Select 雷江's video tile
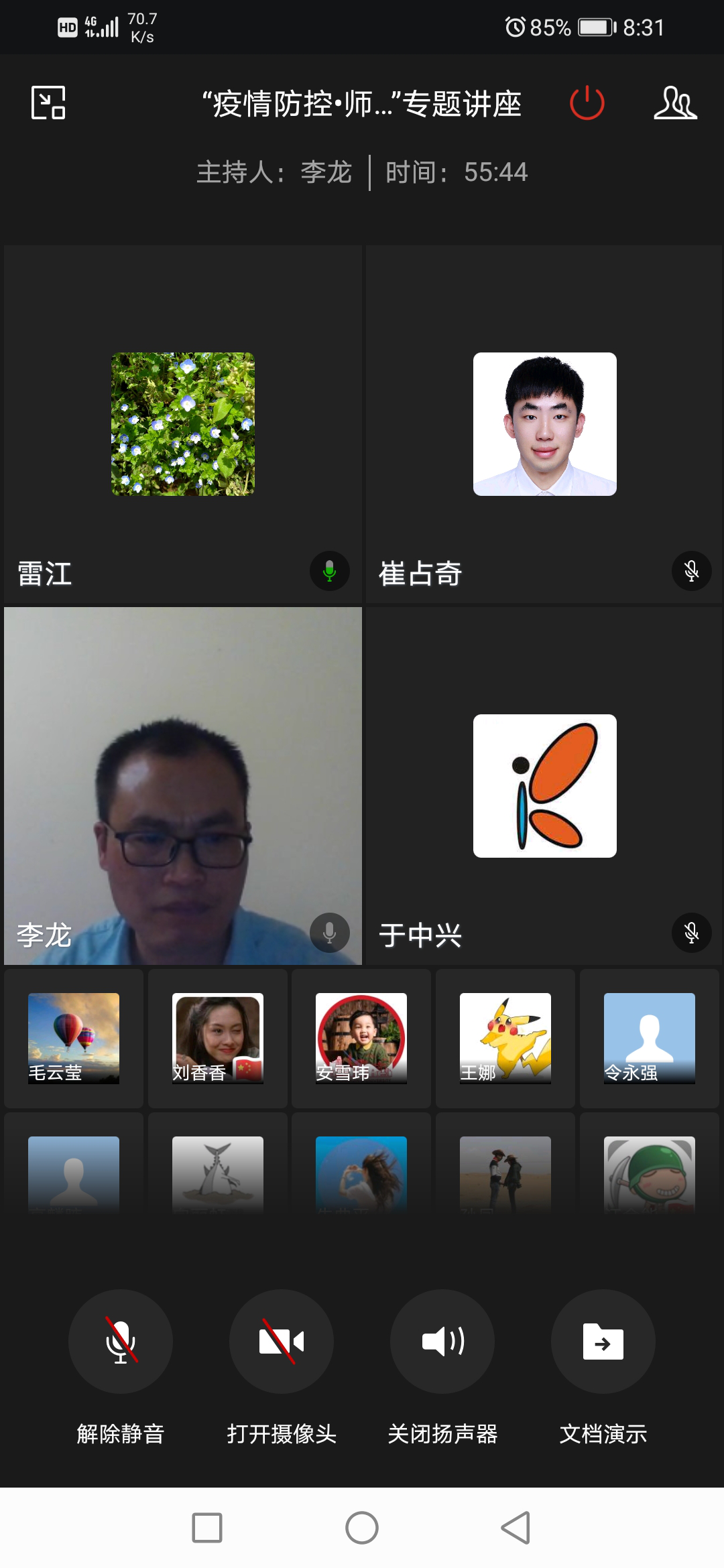This screenshot has height=1568, width=724. pos(182,424)
